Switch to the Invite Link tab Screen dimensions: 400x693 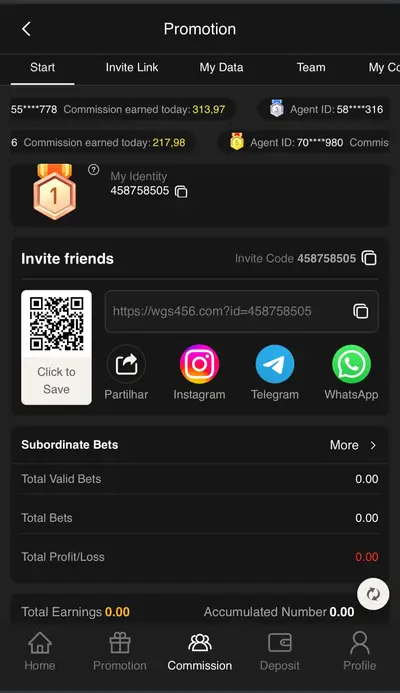click(x=132, y=67)
